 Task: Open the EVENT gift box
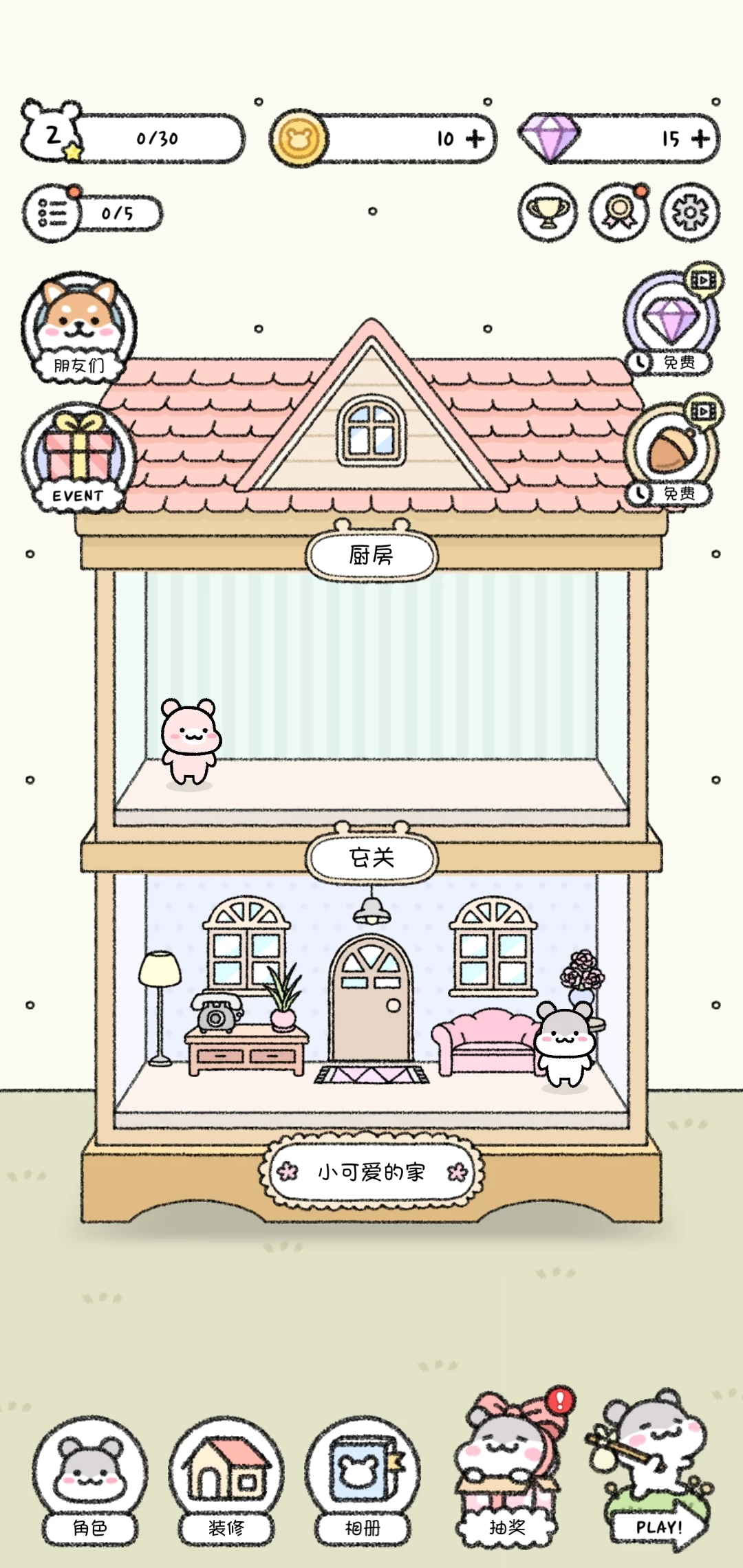pos(78,459)
